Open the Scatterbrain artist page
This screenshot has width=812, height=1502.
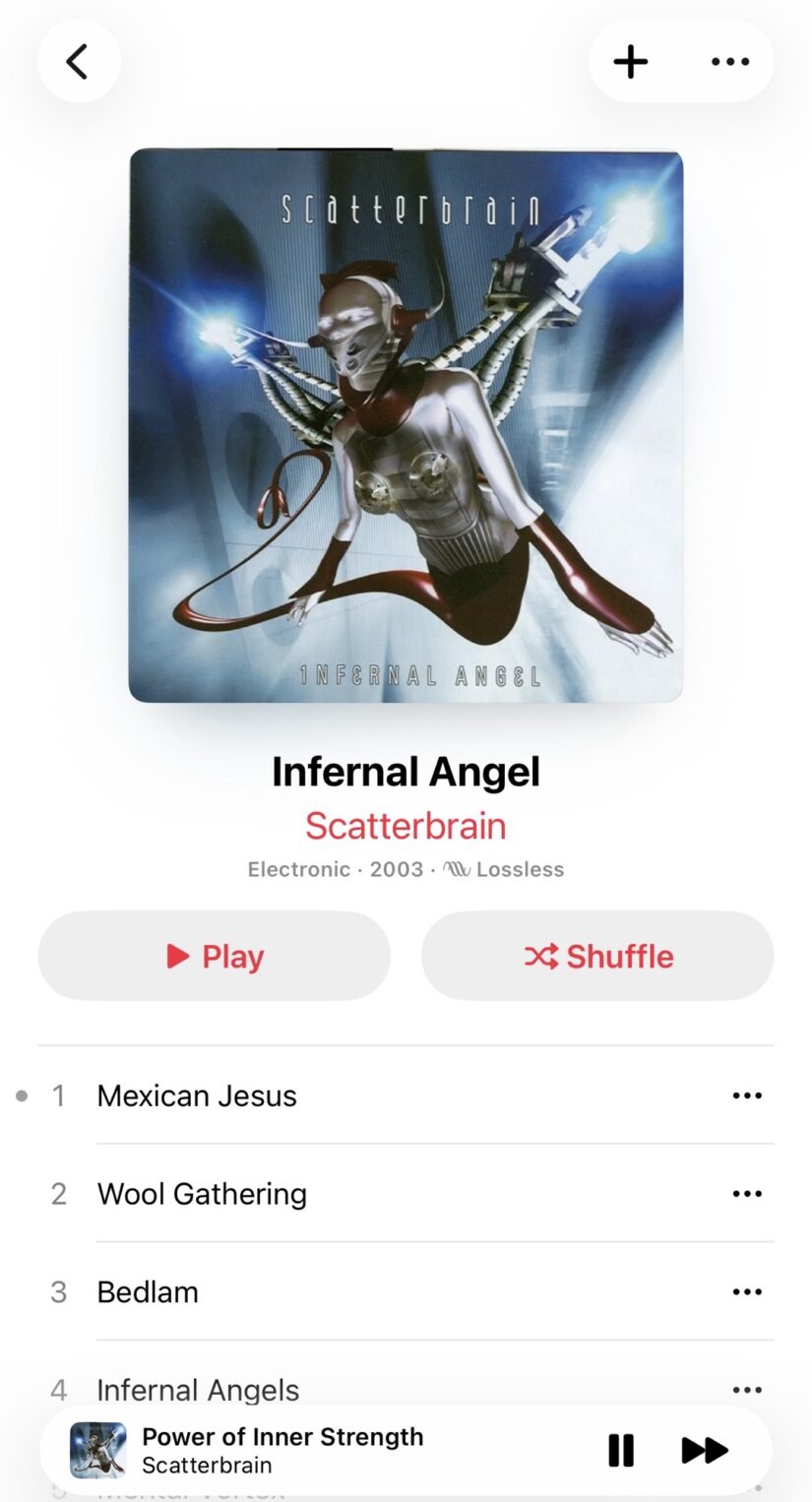[406, 825]
